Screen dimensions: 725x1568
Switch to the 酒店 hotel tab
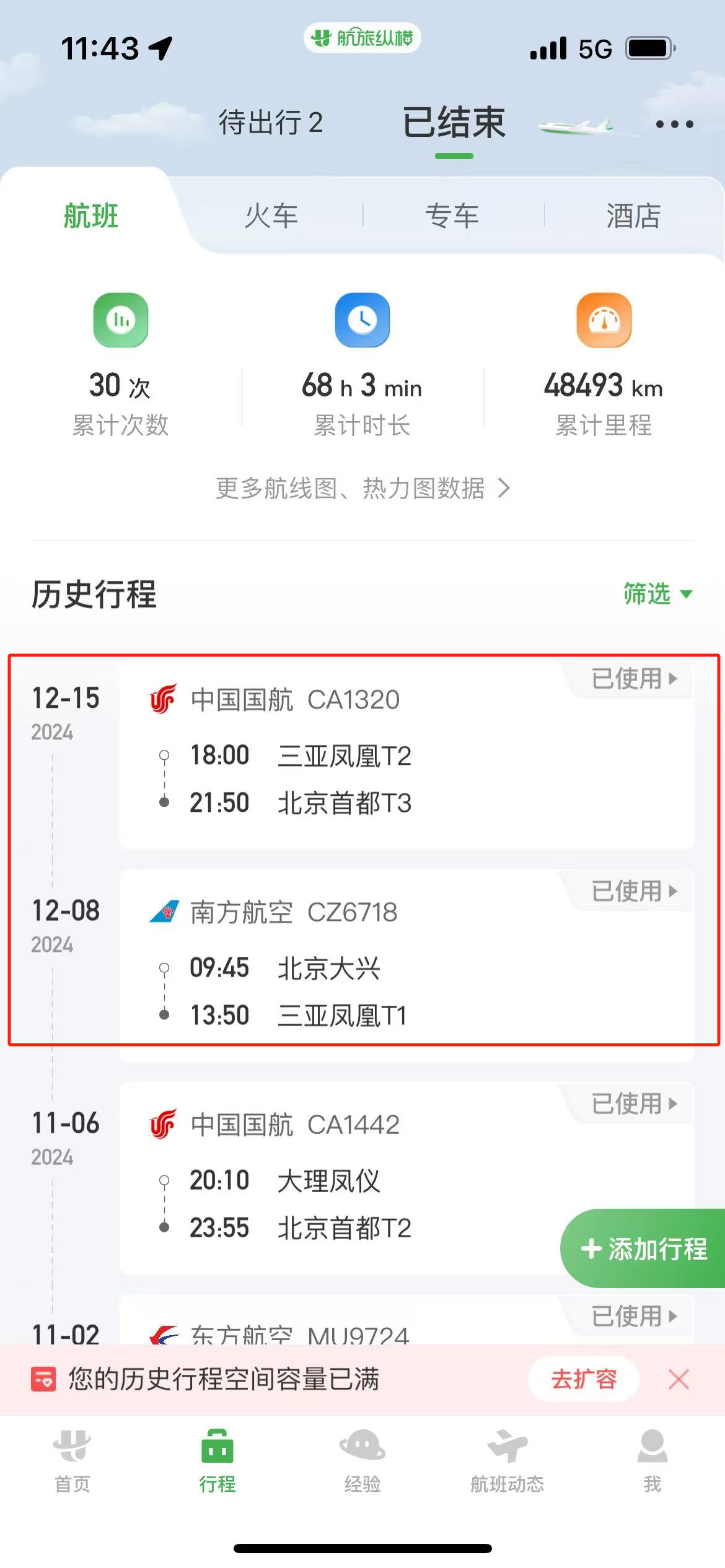[633, 216]
